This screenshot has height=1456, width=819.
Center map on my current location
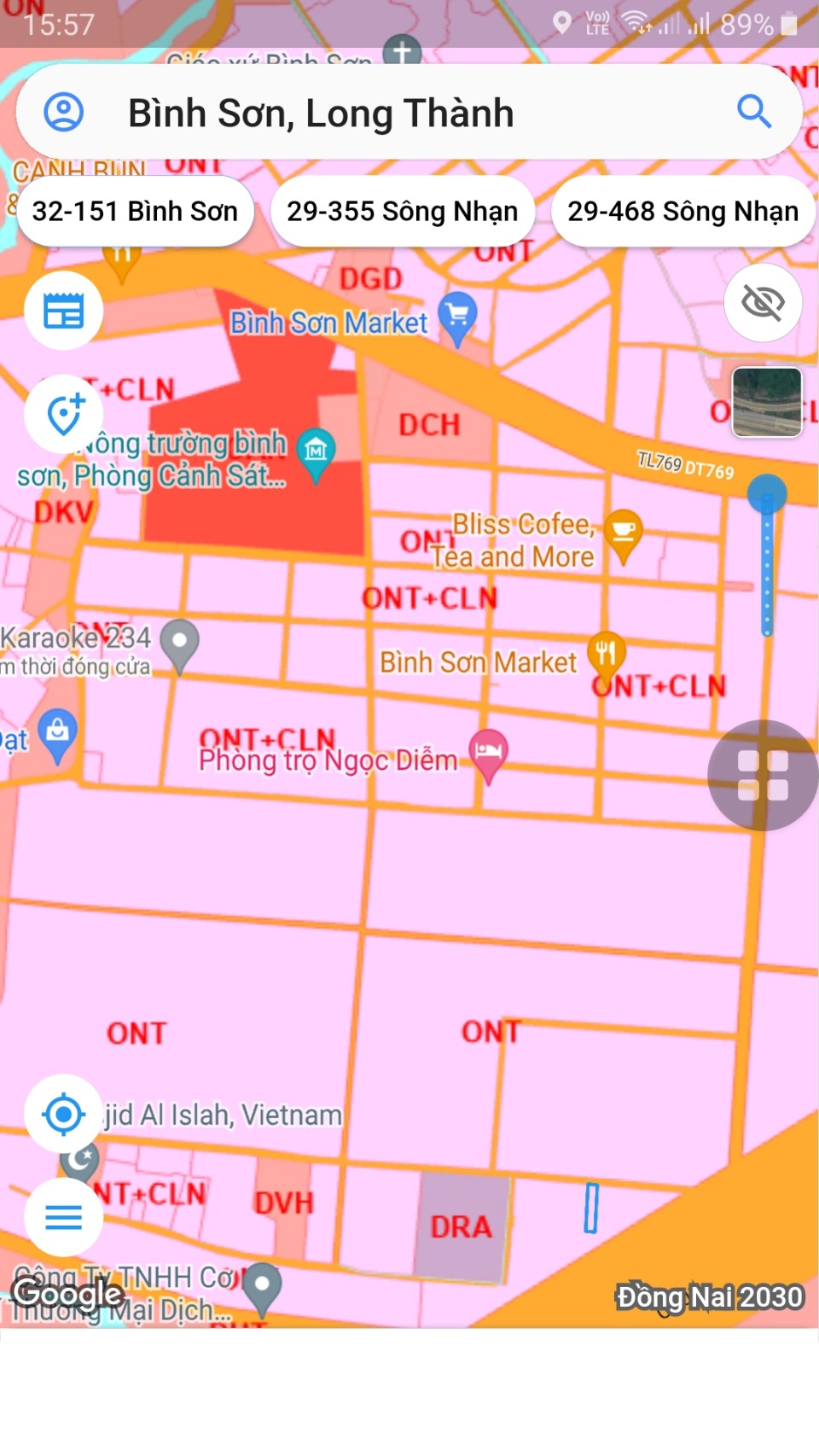64,1114
